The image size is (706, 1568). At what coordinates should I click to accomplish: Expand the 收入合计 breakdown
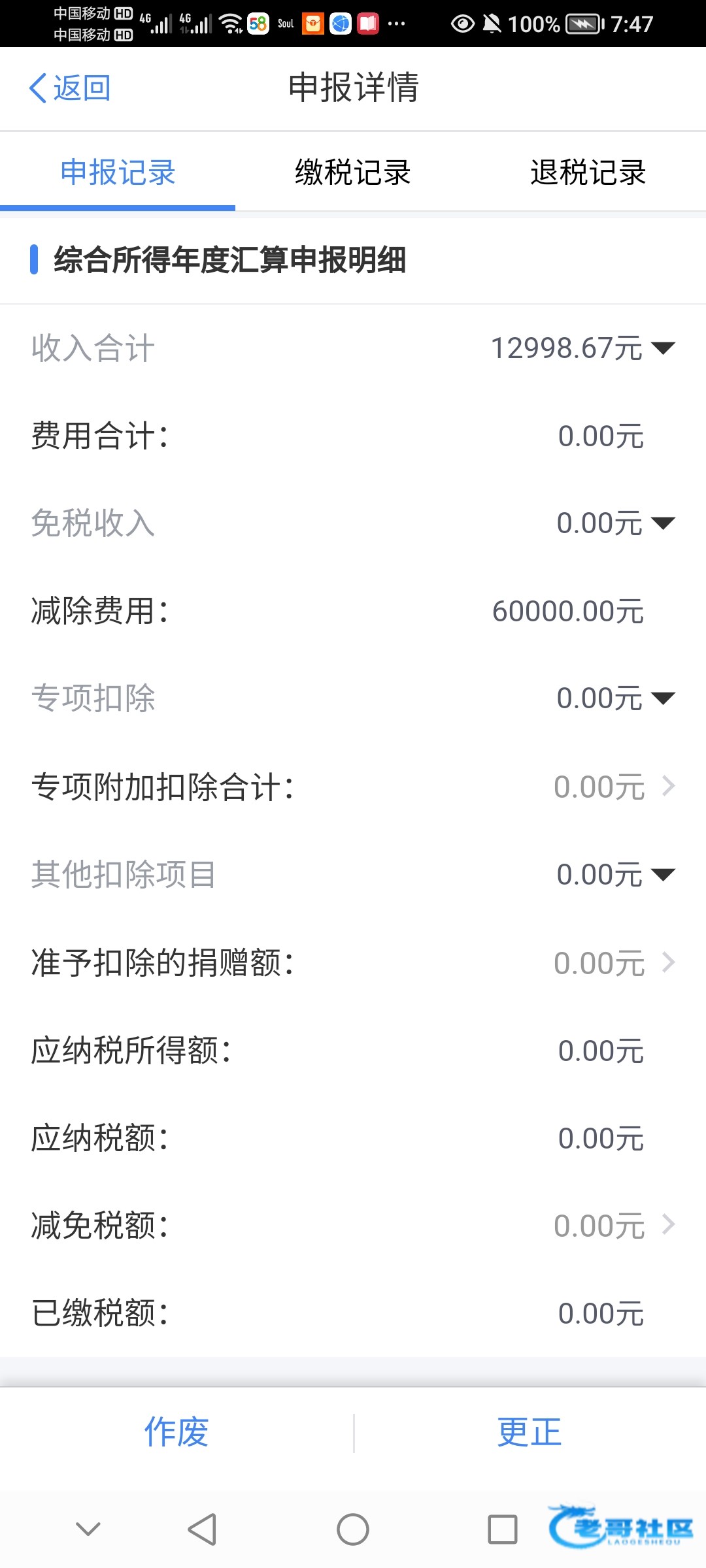point(663,348)
